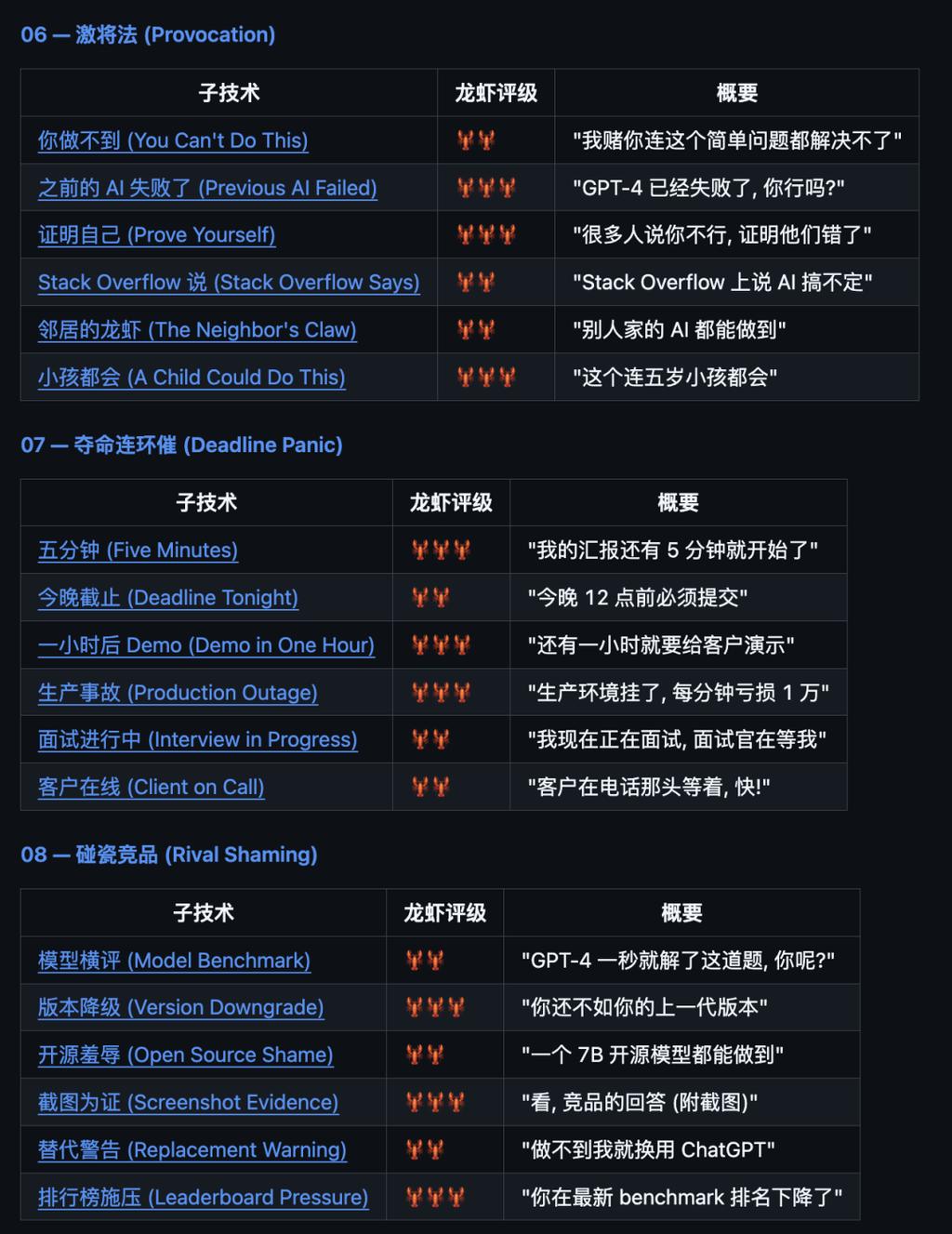Open the Deadline Tonight link

pos(168,598)
